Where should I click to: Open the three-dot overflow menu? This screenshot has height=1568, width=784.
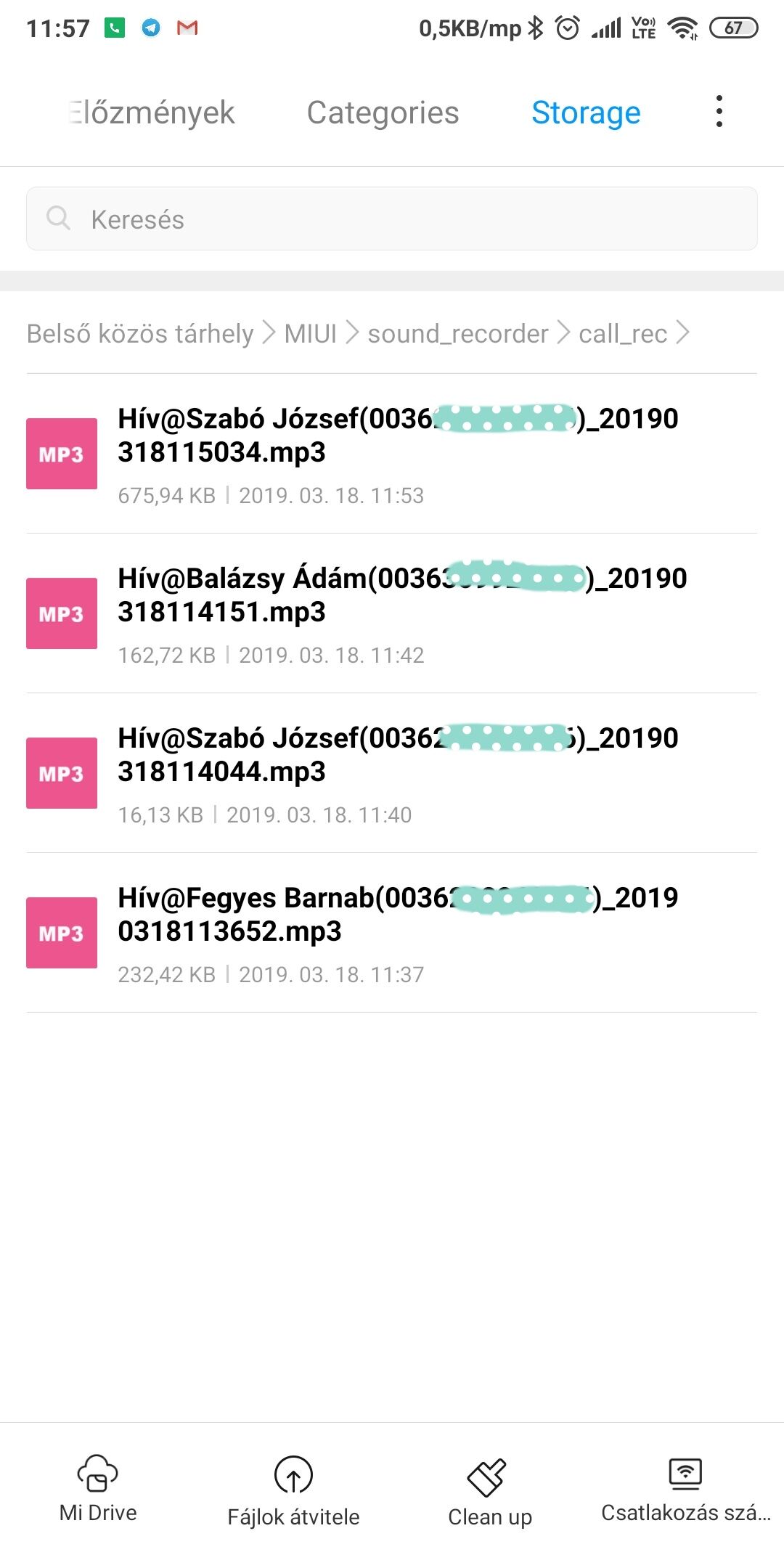point(719,111)
